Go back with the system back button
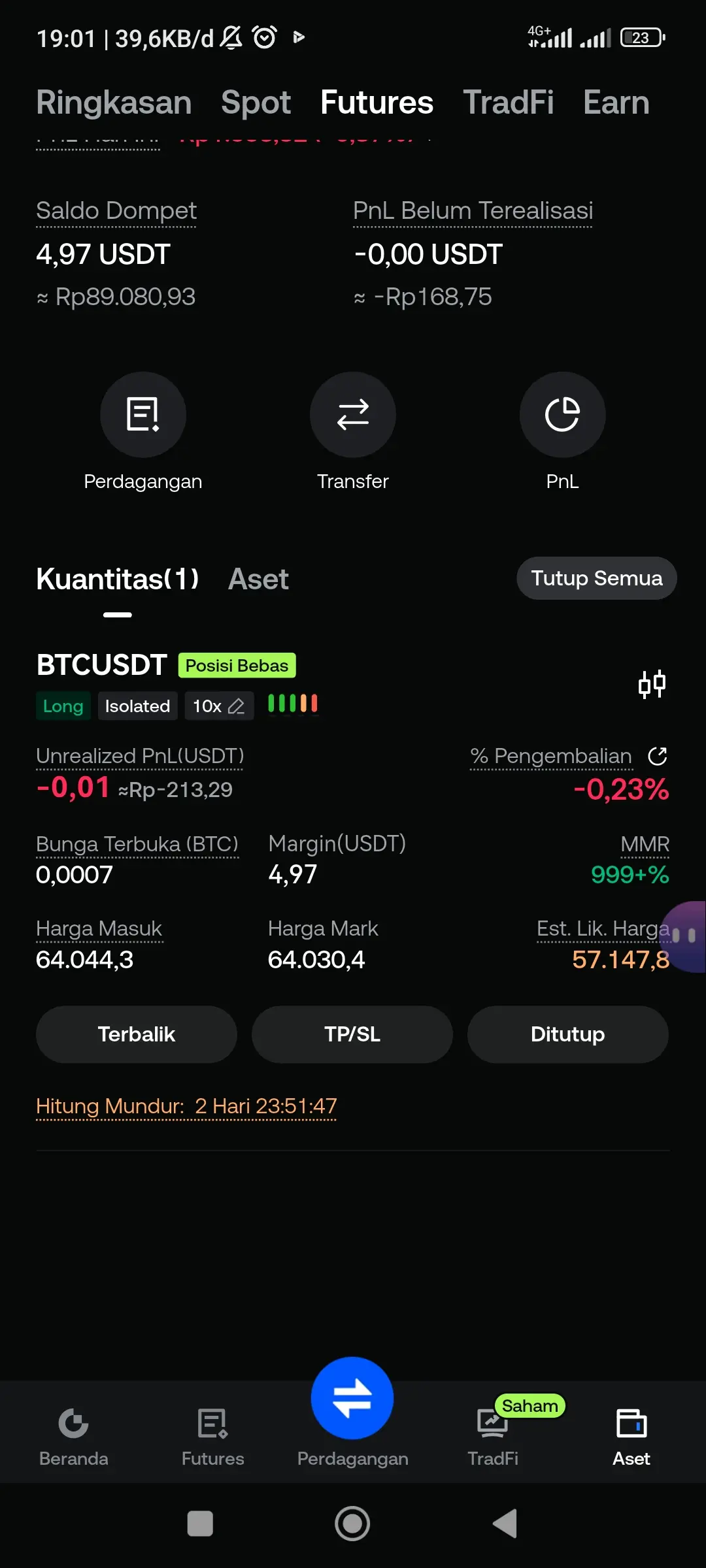The image size is (706, 1568). click(505, 1524)
